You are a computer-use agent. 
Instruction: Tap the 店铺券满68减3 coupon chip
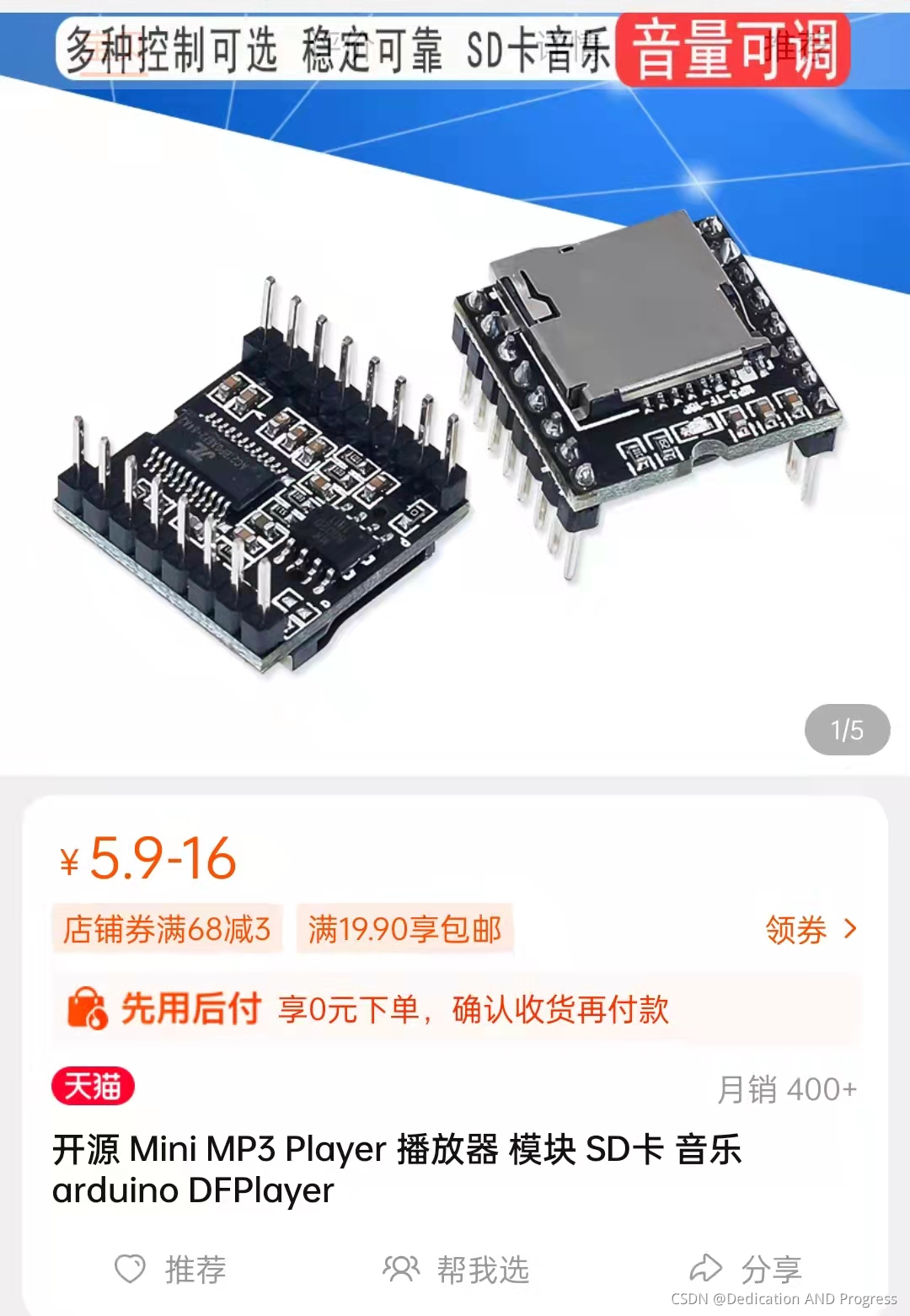[x=167, y=930]
